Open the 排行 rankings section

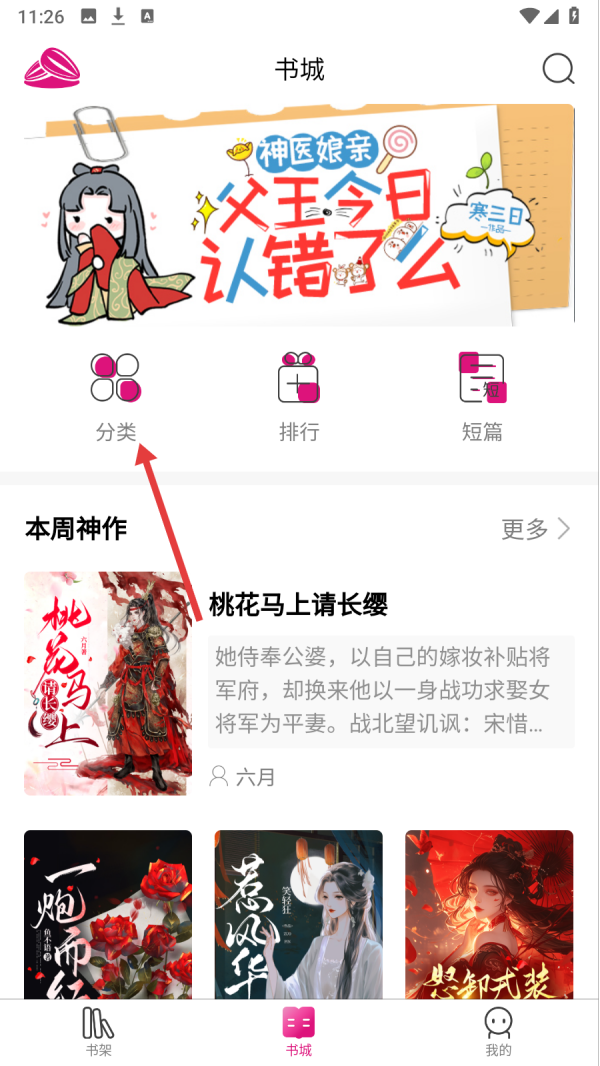pyautogui.click(x=299, y=398)
